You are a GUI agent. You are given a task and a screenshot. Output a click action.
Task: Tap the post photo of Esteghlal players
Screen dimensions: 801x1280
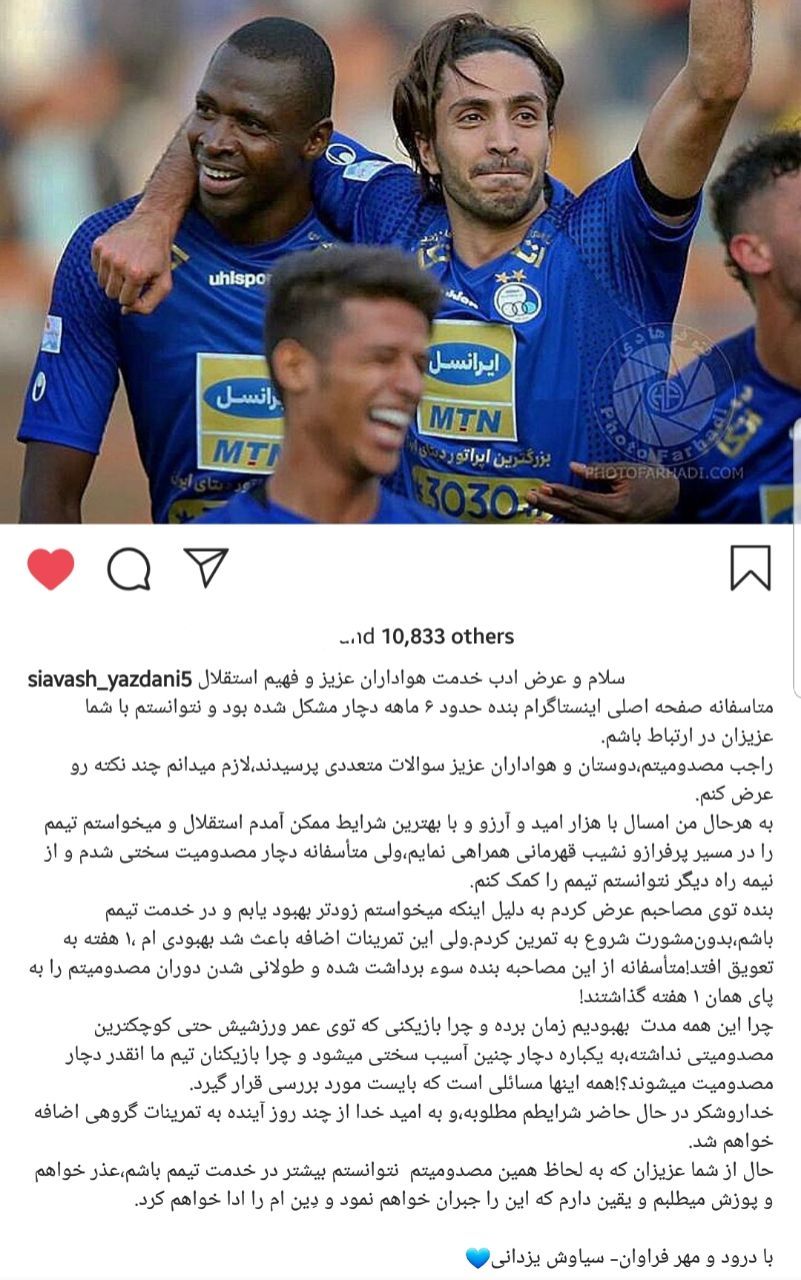400,260
